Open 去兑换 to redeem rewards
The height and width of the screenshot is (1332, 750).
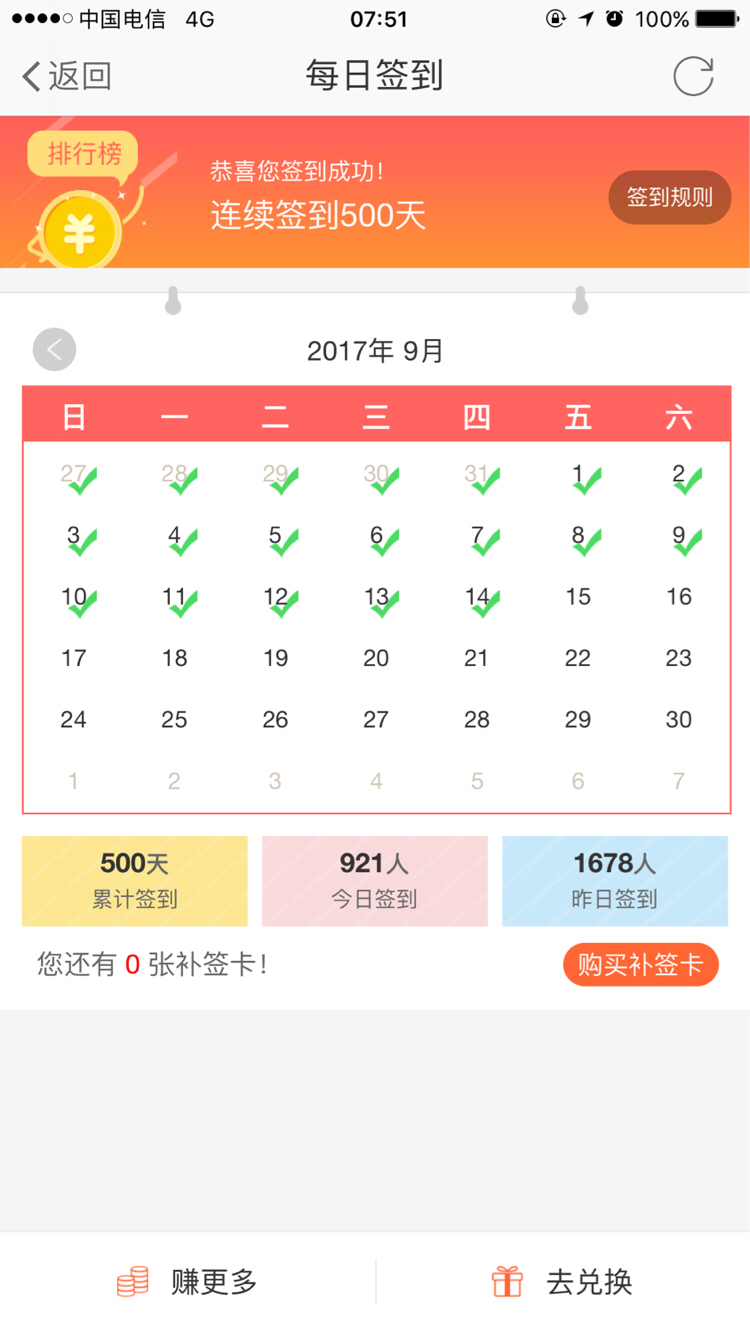click(562, 1281)
